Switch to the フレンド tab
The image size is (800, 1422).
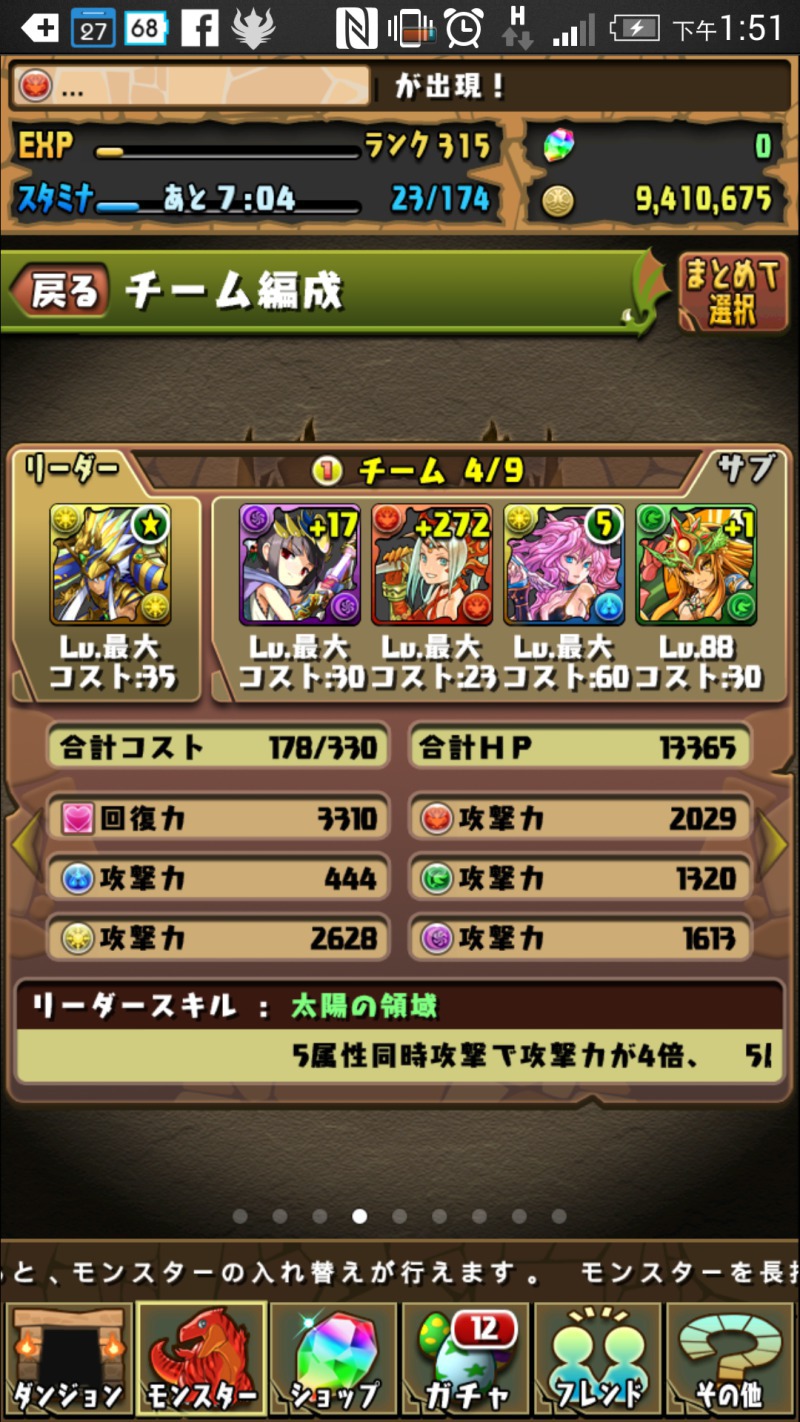tap(597, 1360)
